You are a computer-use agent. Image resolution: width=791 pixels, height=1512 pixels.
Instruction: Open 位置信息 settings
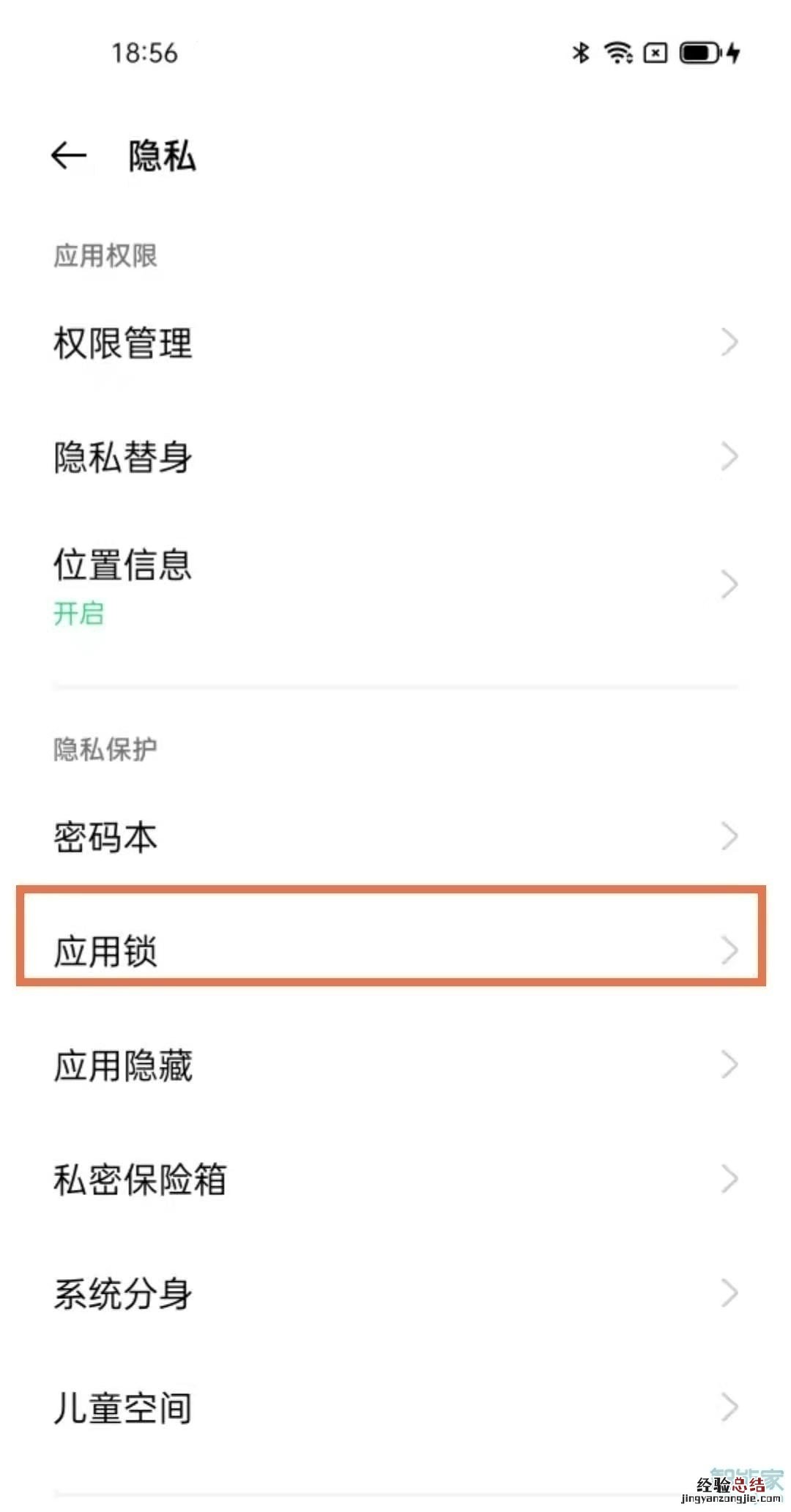395,584
